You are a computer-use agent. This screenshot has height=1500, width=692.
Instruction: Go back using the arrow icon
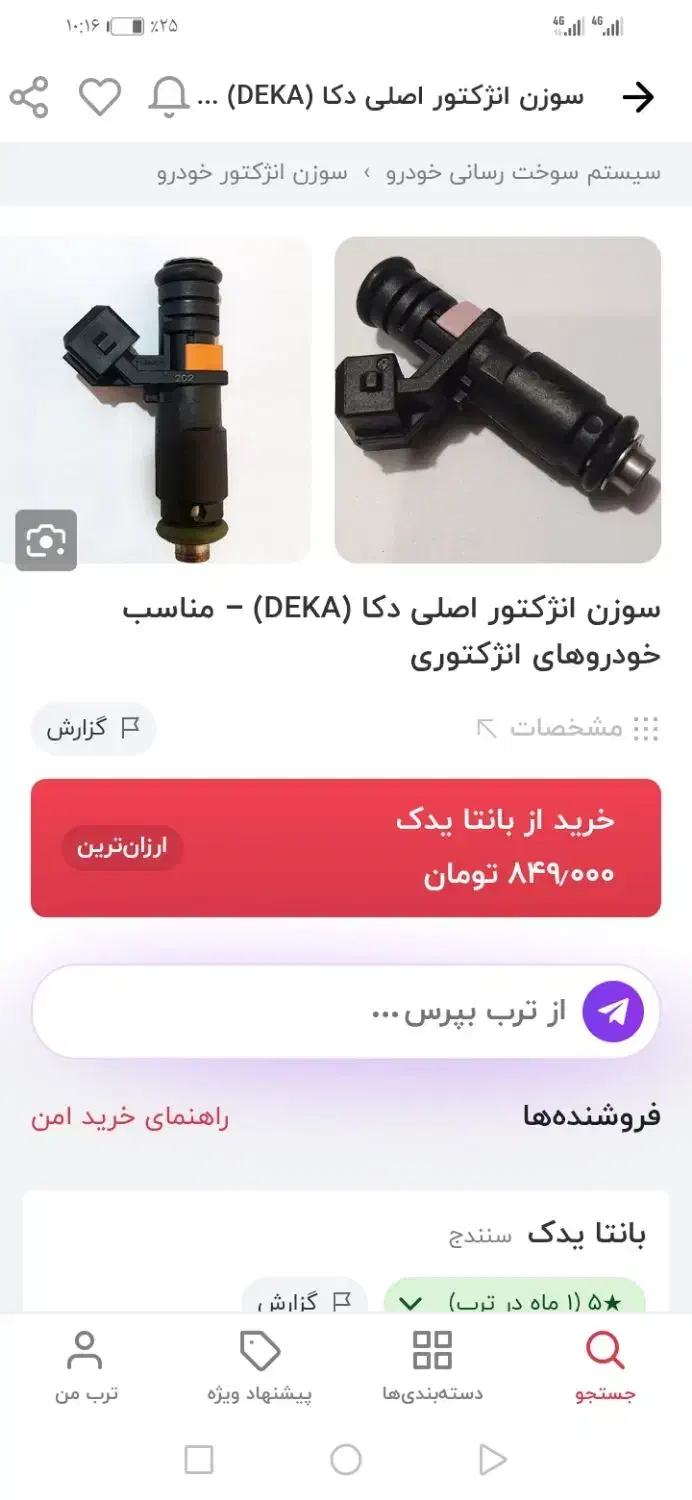[x=638, y=97]
